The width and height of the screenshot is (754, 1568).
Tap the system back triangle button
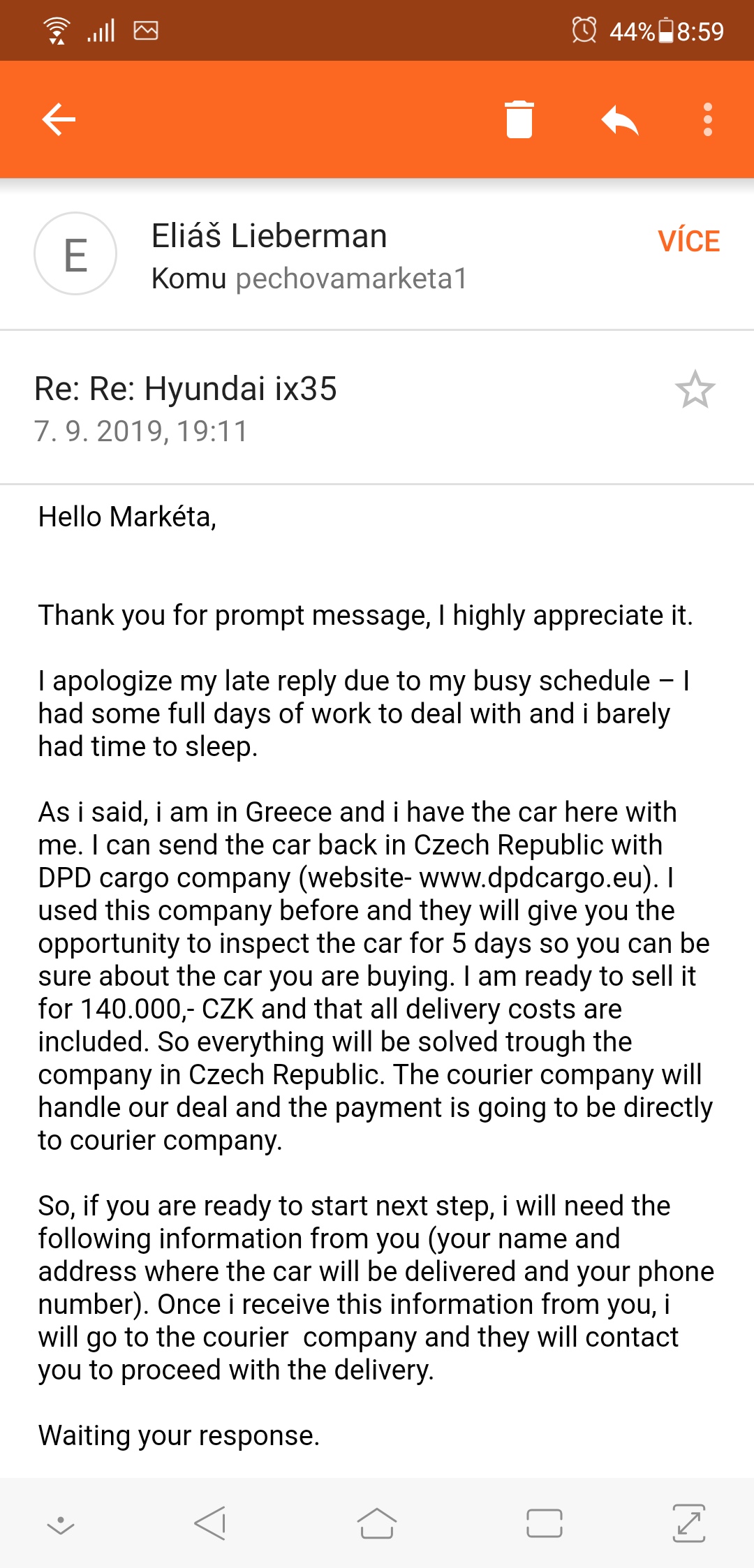210,1523
